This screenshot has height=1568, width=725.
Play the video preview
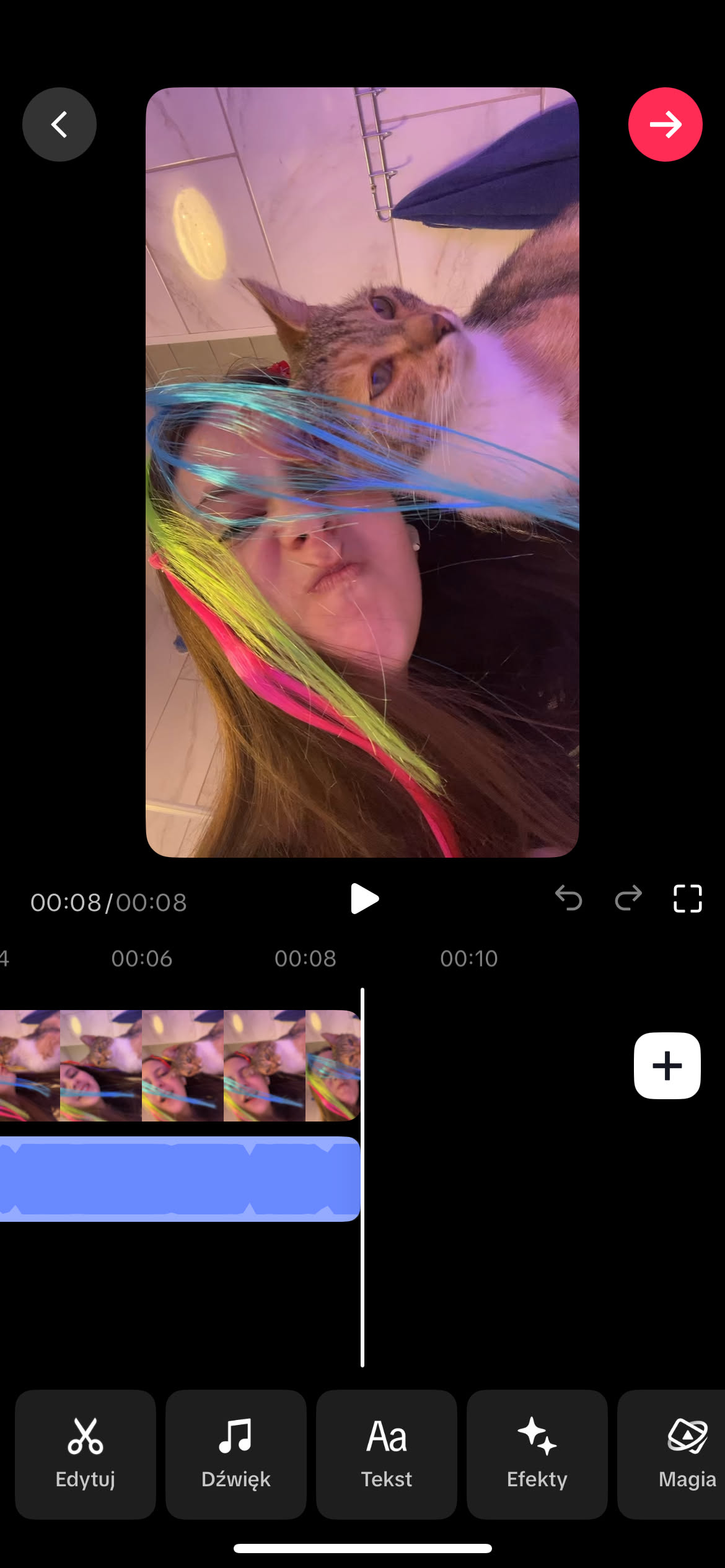tap(364, 899)
